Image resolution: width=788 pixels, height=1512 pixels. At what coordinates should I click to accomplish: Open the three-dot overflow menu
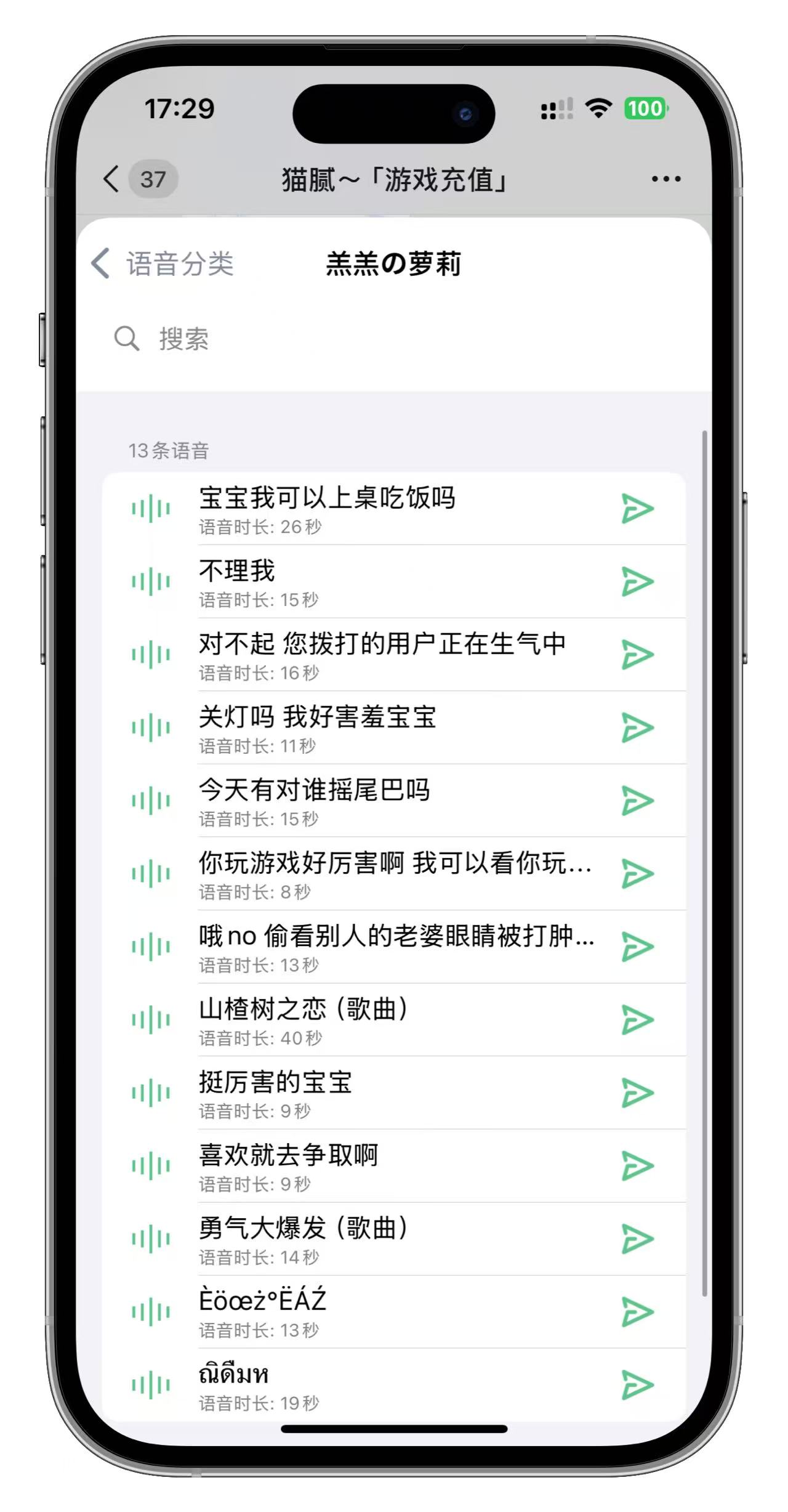pos(666,179)
